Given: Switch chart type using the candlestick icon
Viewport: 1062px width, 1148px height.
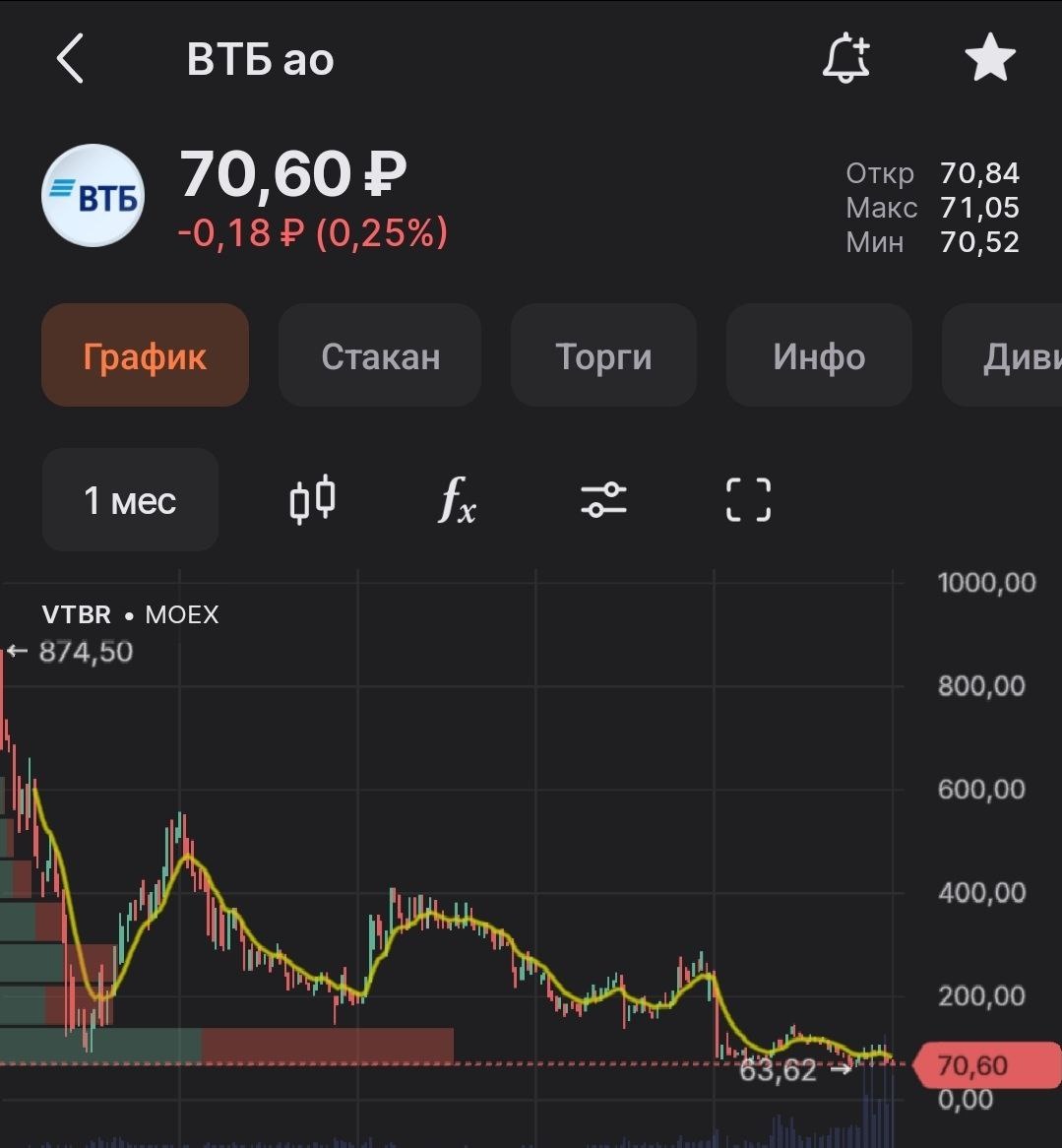Looking at the screenshot, I should pyautogui.click(x=312, y=500).
